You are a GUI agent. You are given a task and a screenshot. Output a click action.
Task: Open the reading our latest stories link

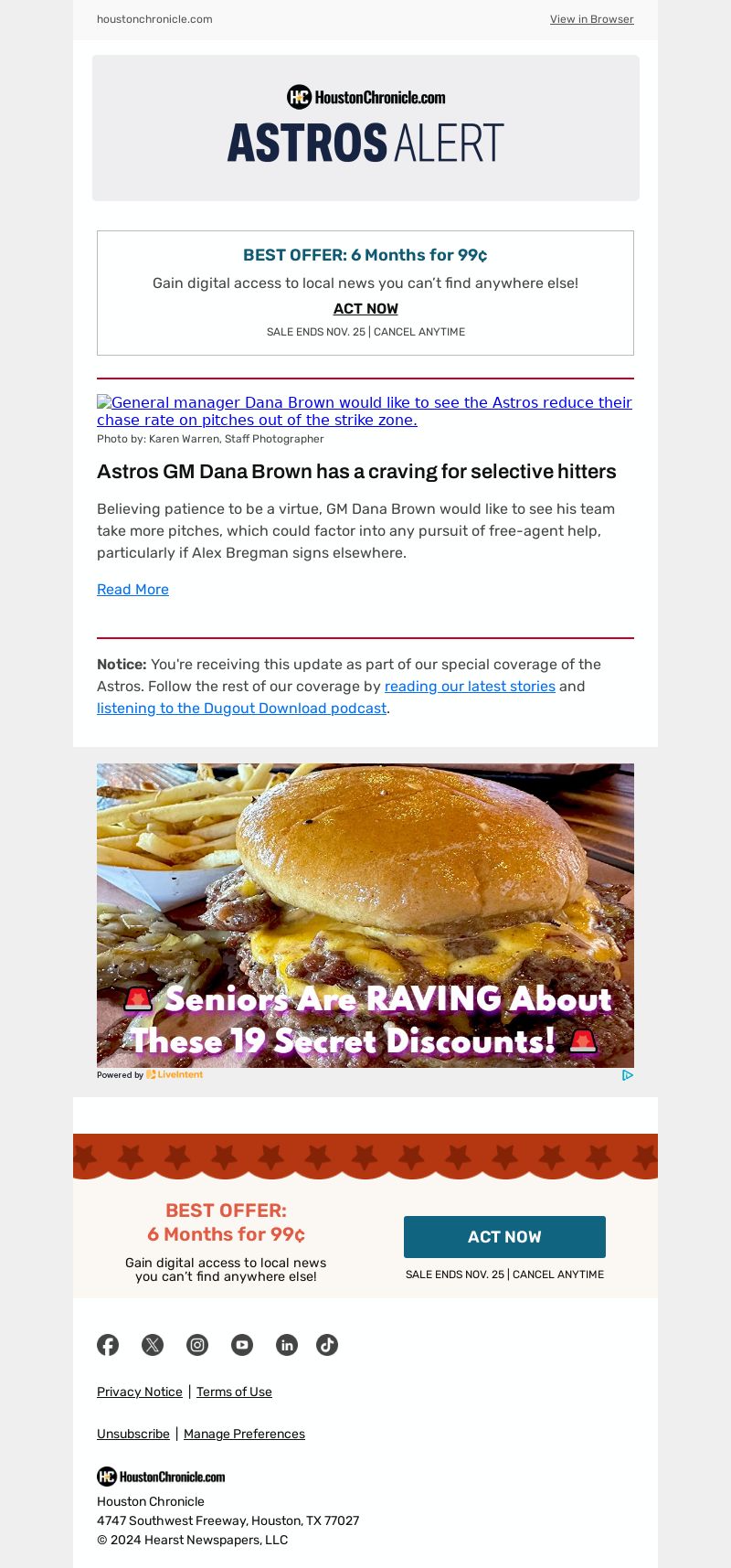point(470,687)
